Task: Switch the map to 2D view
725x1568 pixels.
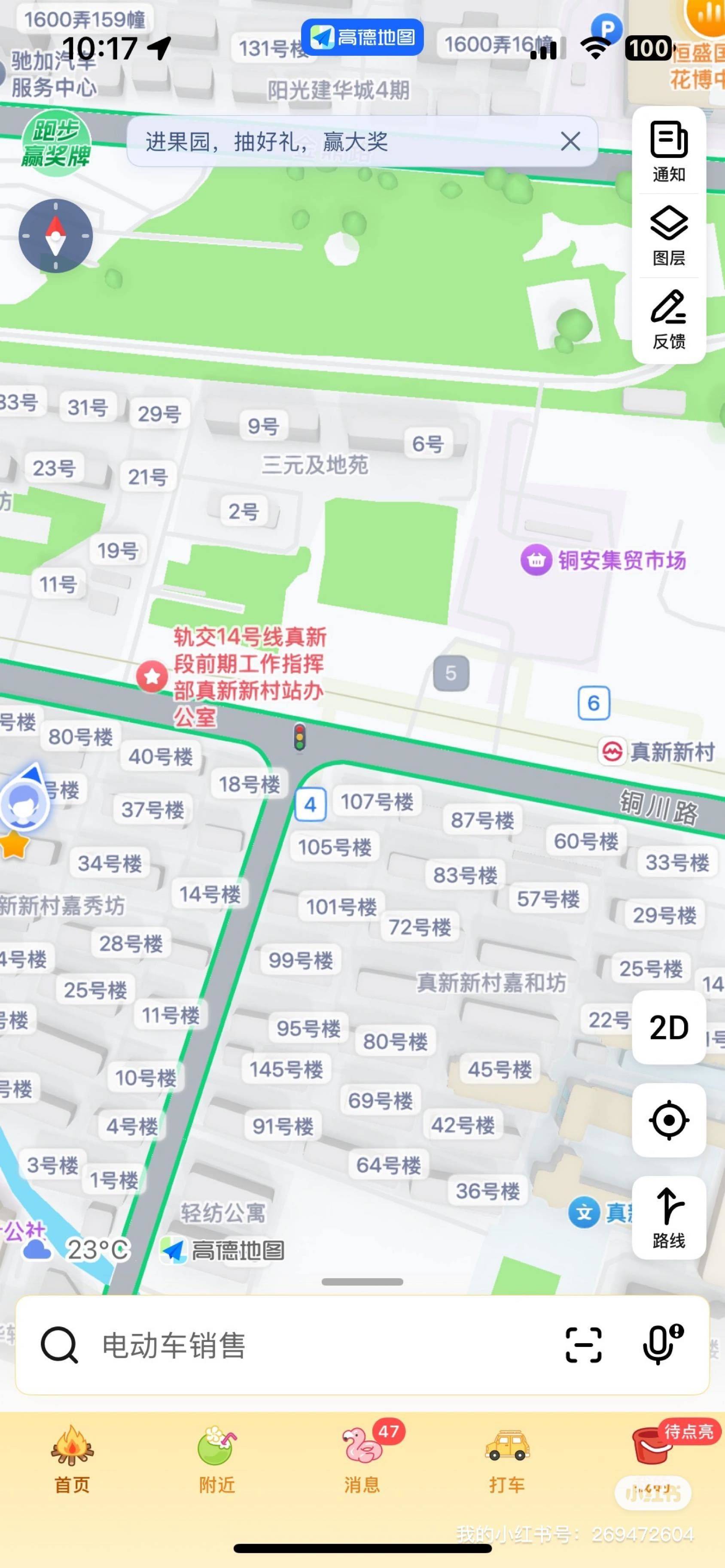Action: tap(668, 1028)
